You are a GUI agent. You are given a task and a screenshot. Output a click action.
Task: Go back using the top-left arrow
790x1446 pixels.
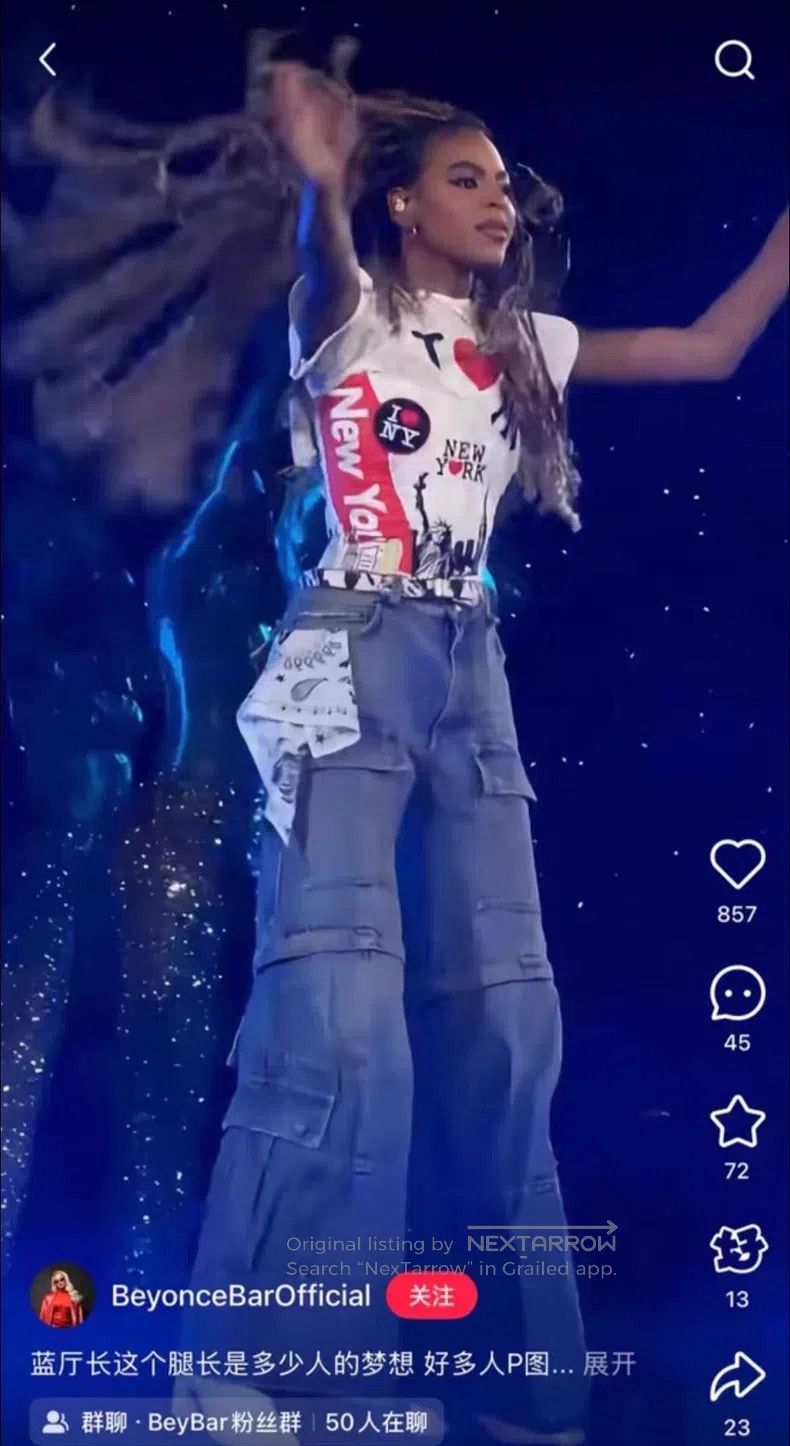[x=47, y=60]
